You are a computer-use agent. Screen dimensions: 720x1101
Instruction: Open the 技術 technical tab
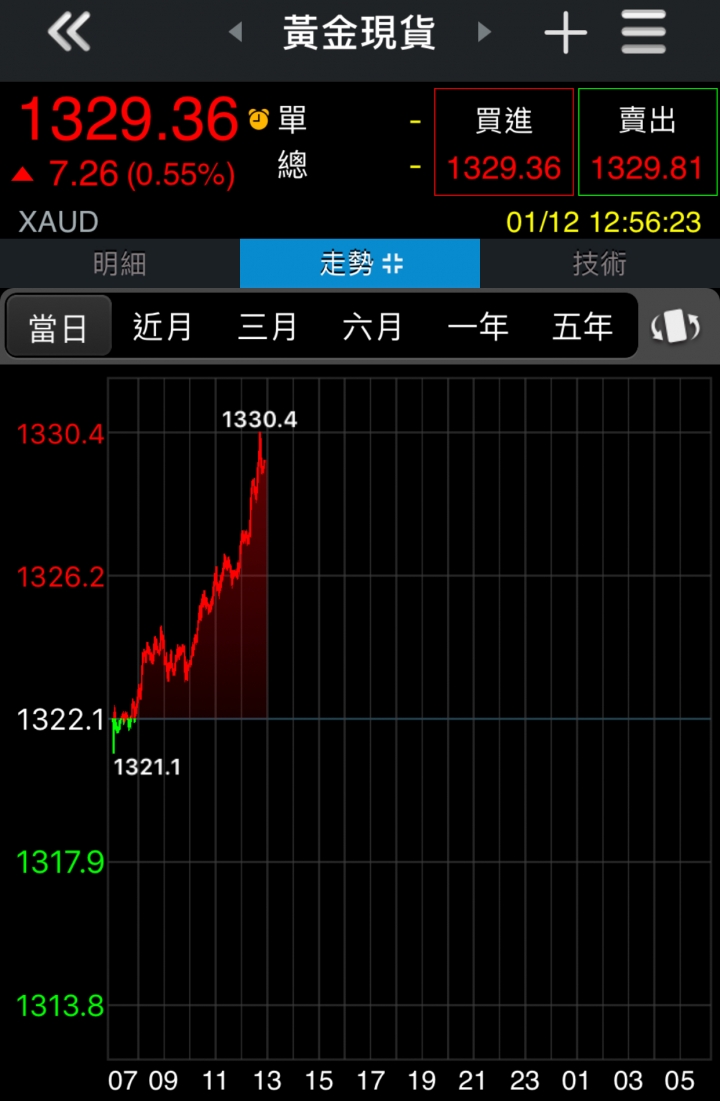(x=600, y=264)
